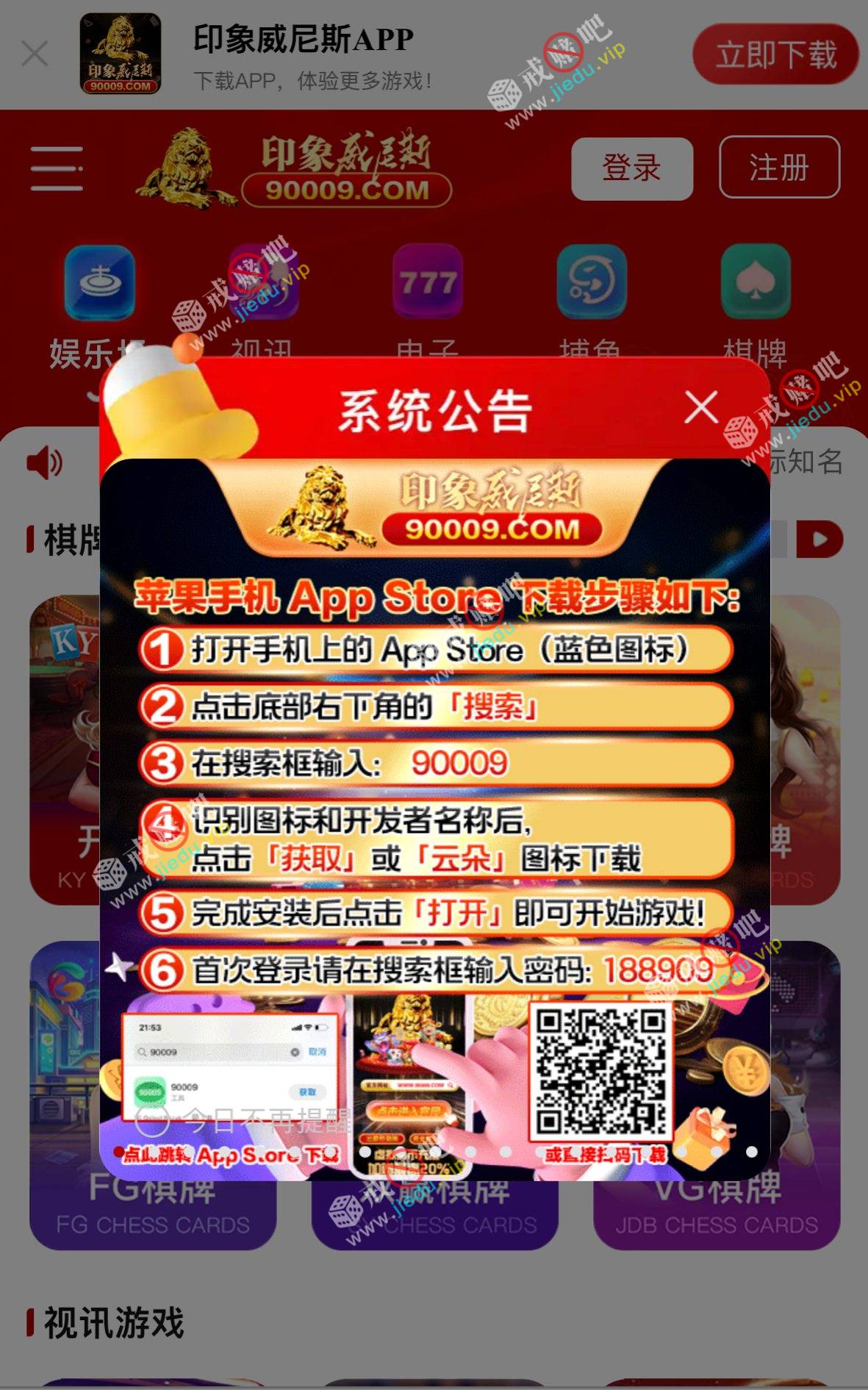The height and width of the screenshot is (1390, 868).
Task: Open the 捕鱼 fishing category
Action: (x=591, y=283)
